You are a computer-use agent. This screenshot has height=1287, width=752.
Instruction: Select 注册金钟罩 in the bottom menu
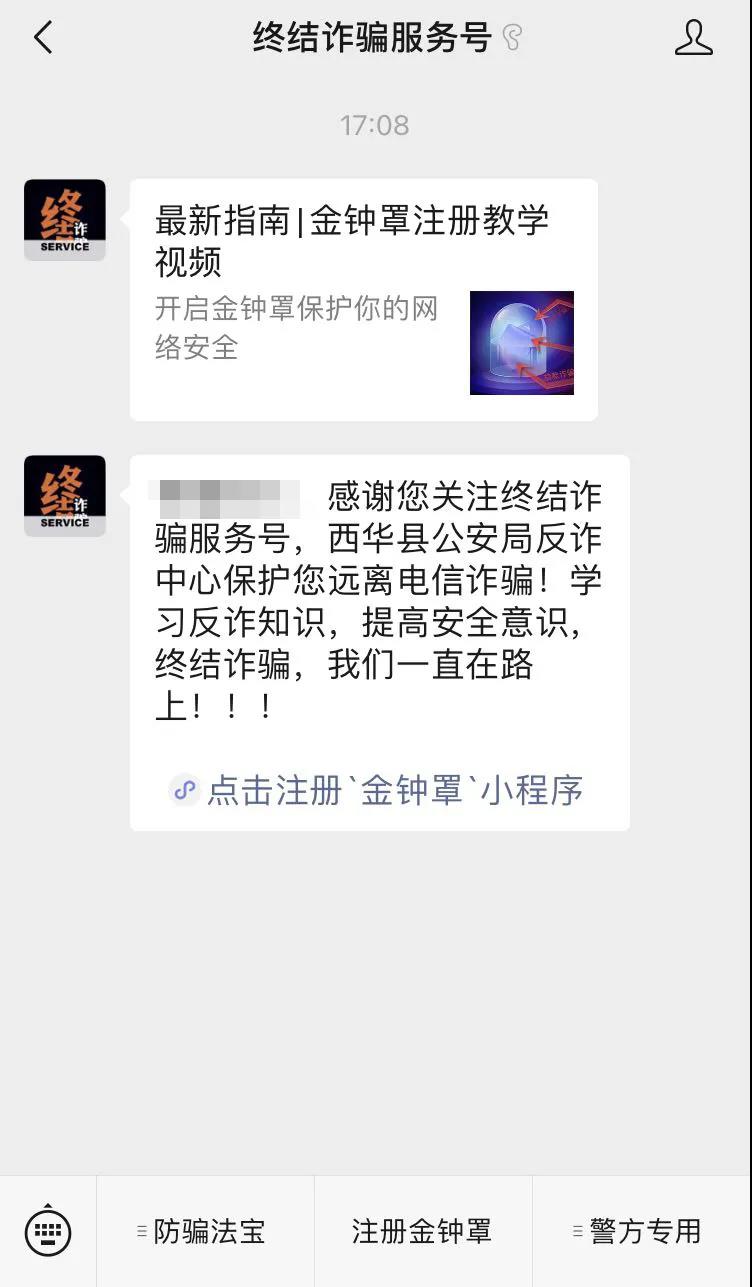pos(422,1231)
